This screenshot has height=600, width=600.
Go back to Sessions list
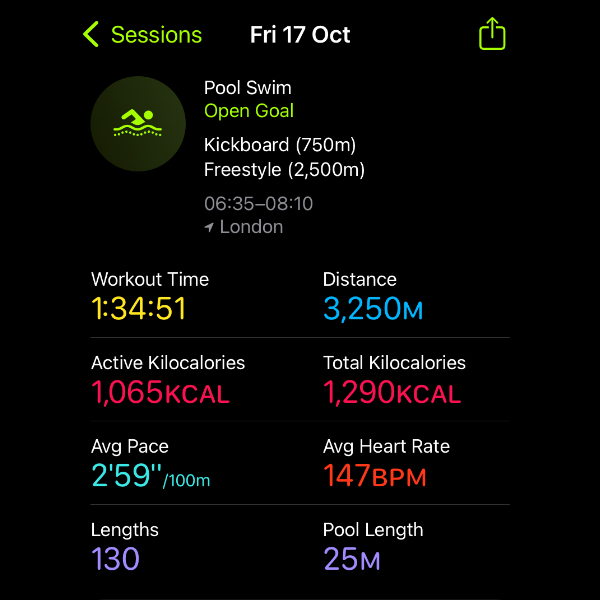[142, 35]
